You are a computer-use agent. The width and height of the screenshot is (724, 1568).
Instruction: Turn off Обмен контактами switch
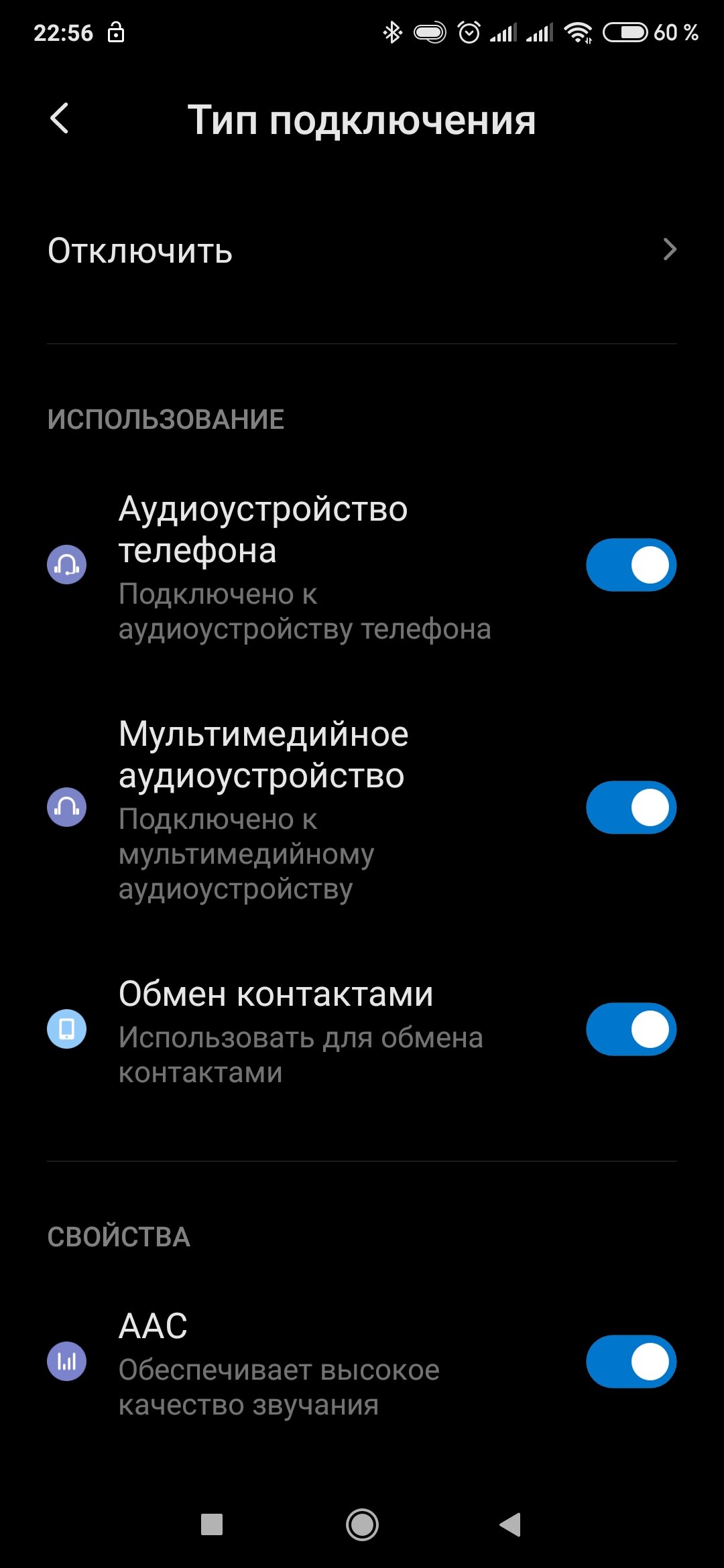(x=631, y=1029)
